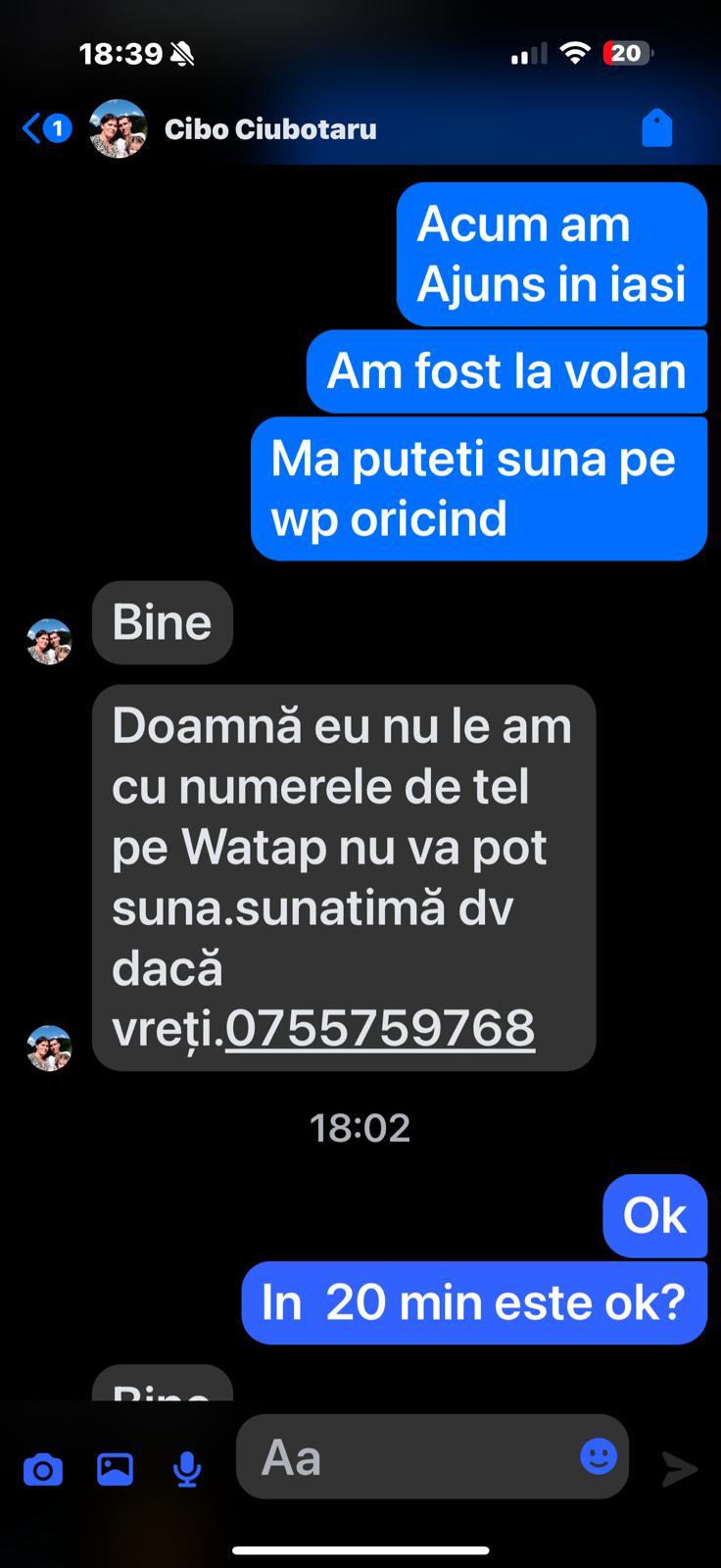The image size is (721, 1568).
Task: Open the marketplace tag icon
Action: [656, 128]
